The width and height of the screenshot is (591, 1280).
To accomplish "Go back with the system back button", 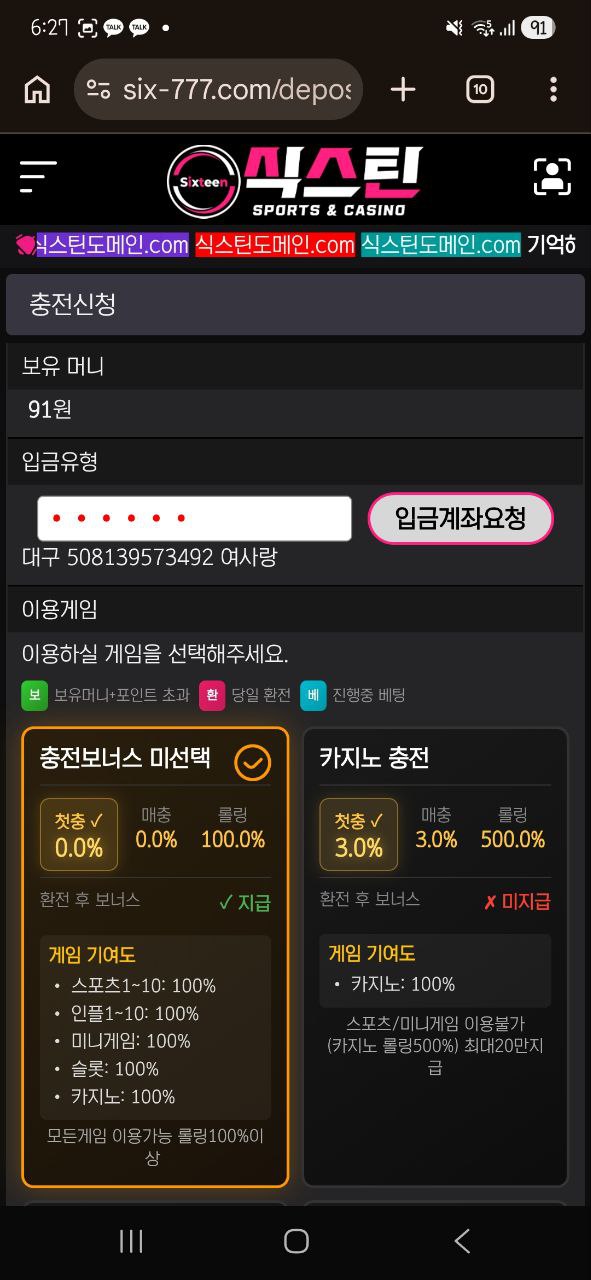I will coord(462,1241).
